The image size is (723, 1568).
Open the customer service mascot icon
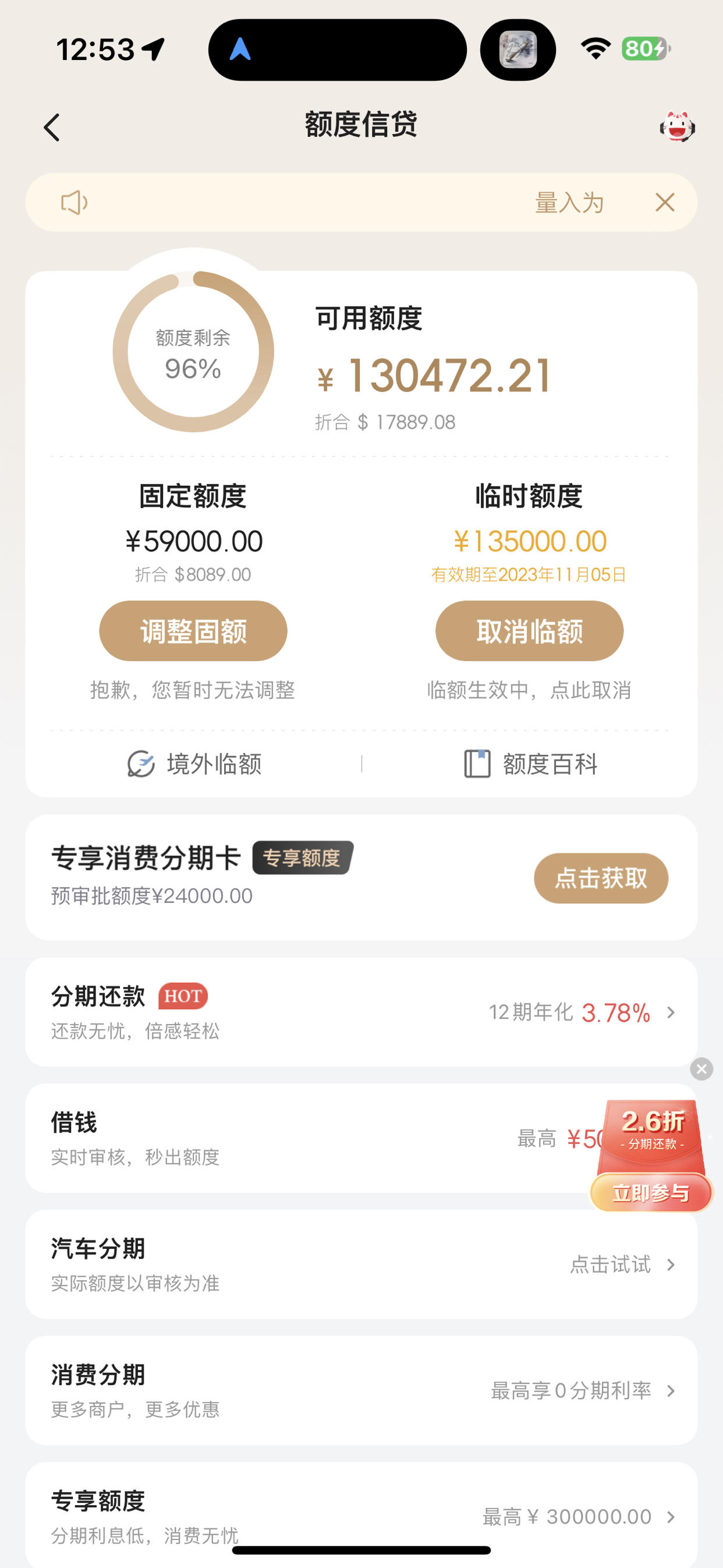coord(677,127)
